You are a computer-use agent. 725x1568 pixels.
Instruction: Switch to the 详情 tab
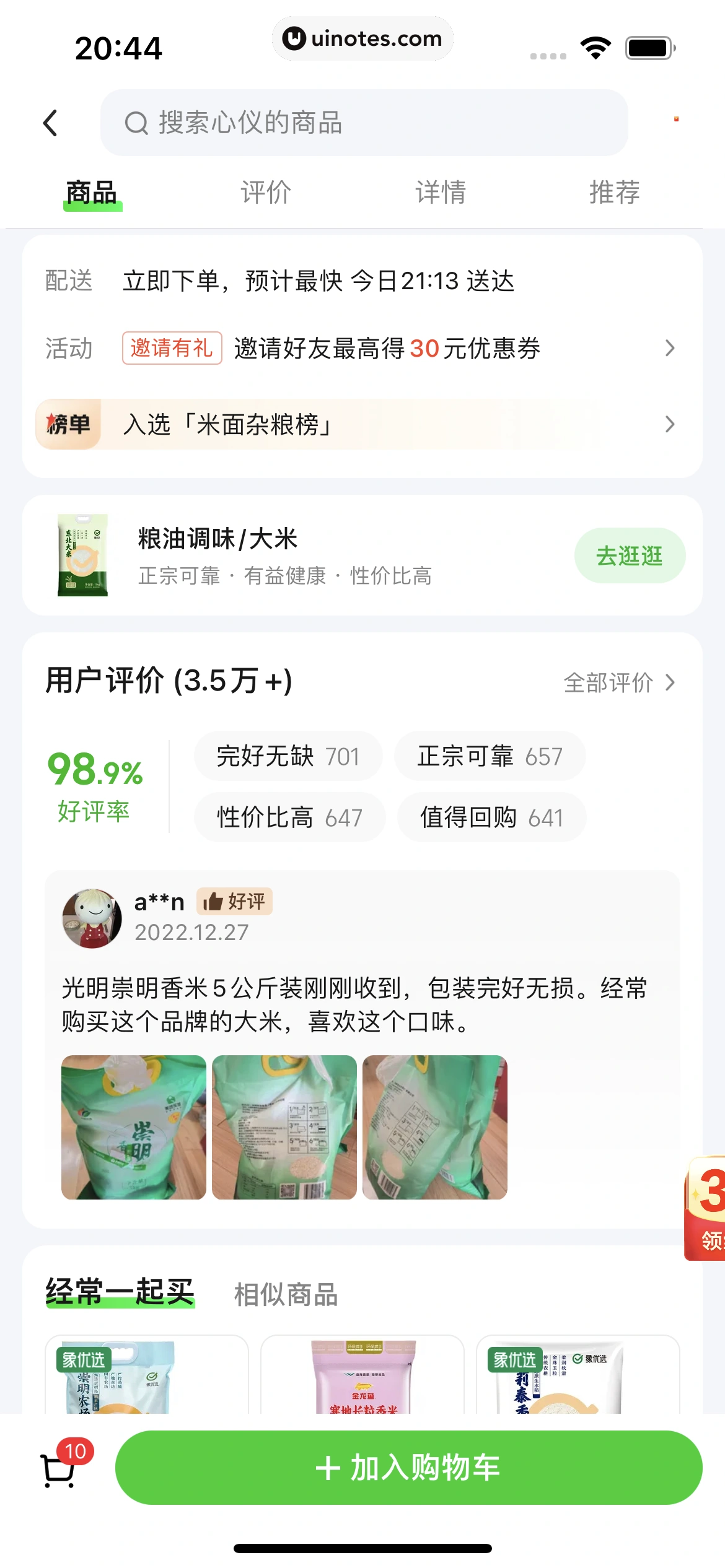[441, 193]
